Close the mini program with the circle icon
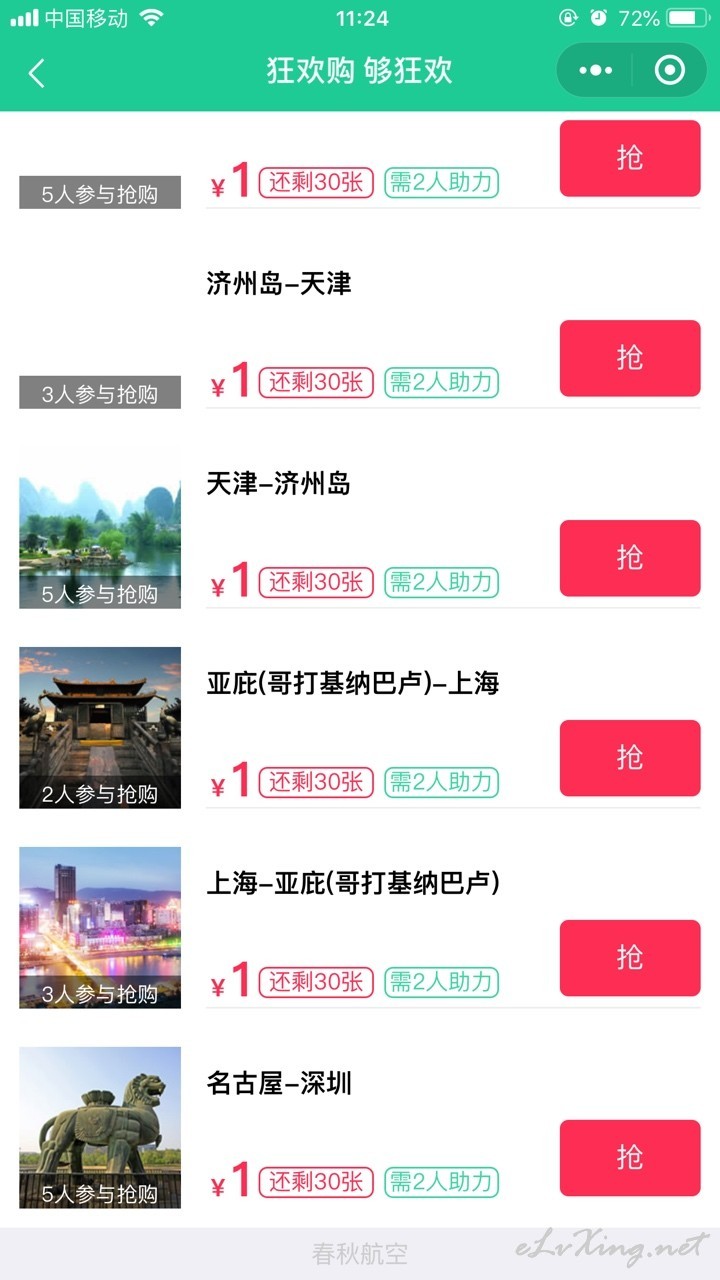Viewport: 720px width, 1280px height. tap(669, 71)
